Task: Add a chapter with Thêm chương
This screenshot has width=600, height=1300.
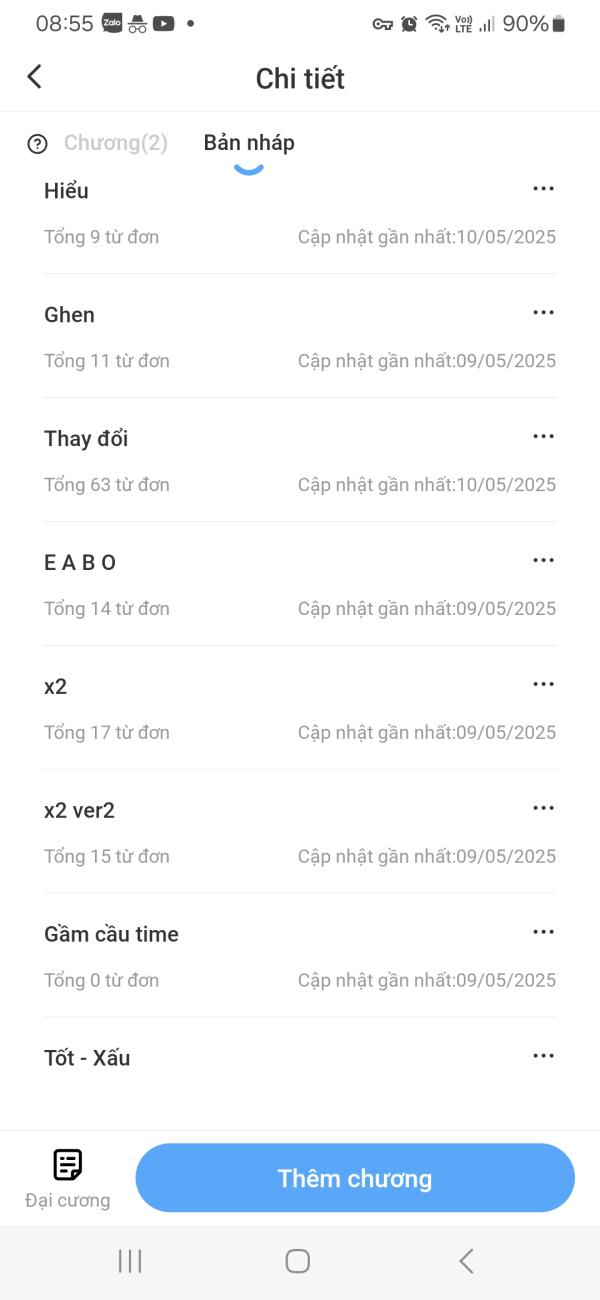Action: click(x=355, y=1178)
